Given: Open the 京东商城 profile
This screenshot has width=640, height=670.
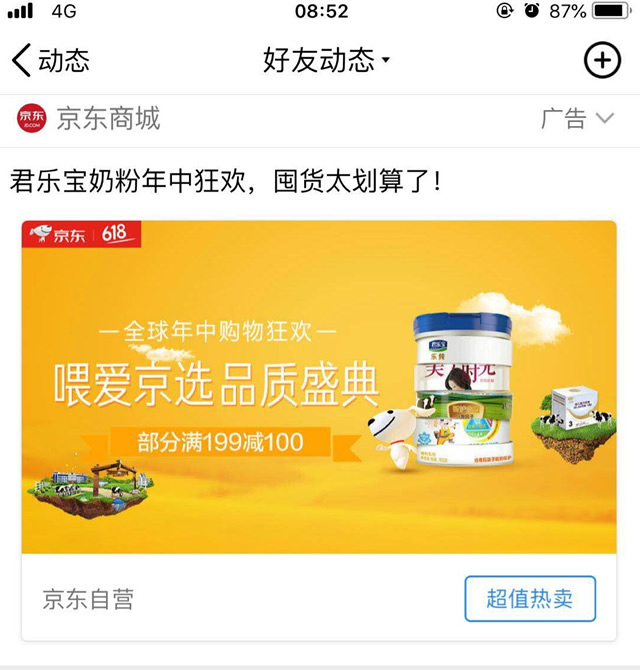Looking at the screenshot, I should (x=107, y=119).
